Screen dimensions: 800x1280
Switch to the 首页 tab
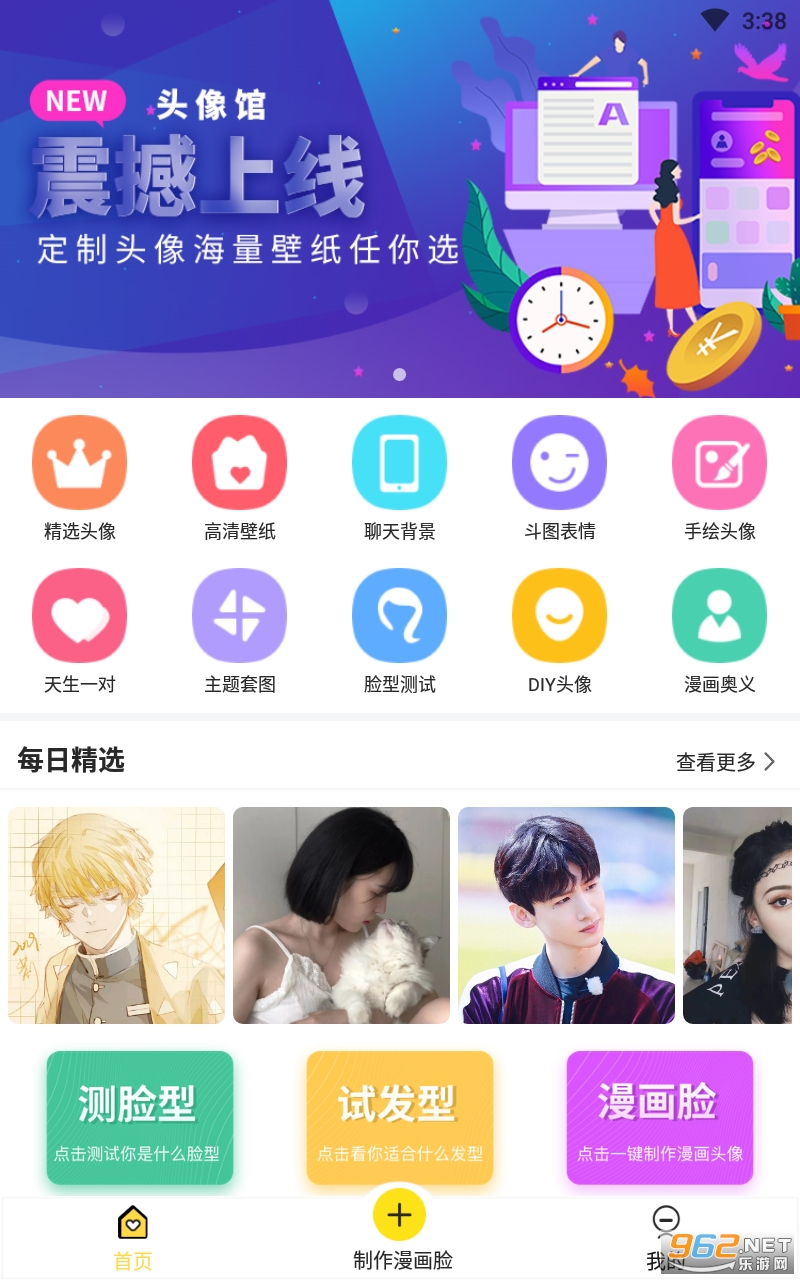click(x=133, y=1238)
